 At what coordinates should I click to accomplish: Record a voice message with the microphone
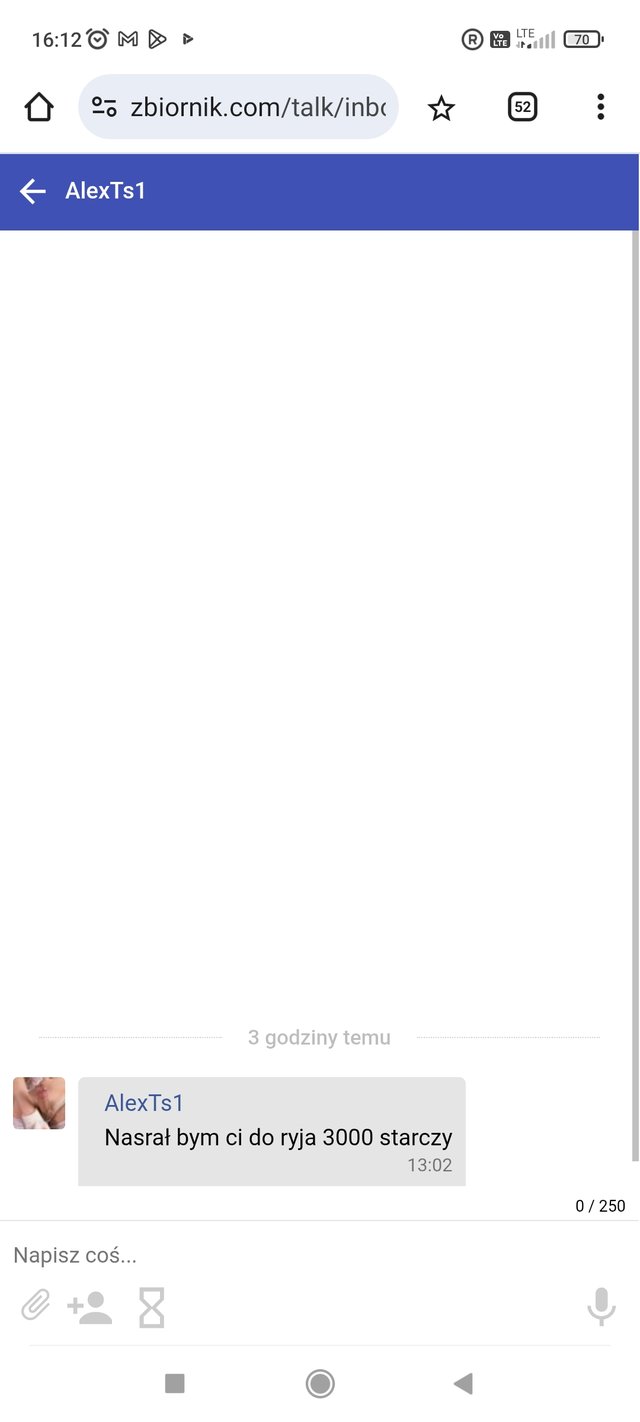click(x=601, y=1306)
